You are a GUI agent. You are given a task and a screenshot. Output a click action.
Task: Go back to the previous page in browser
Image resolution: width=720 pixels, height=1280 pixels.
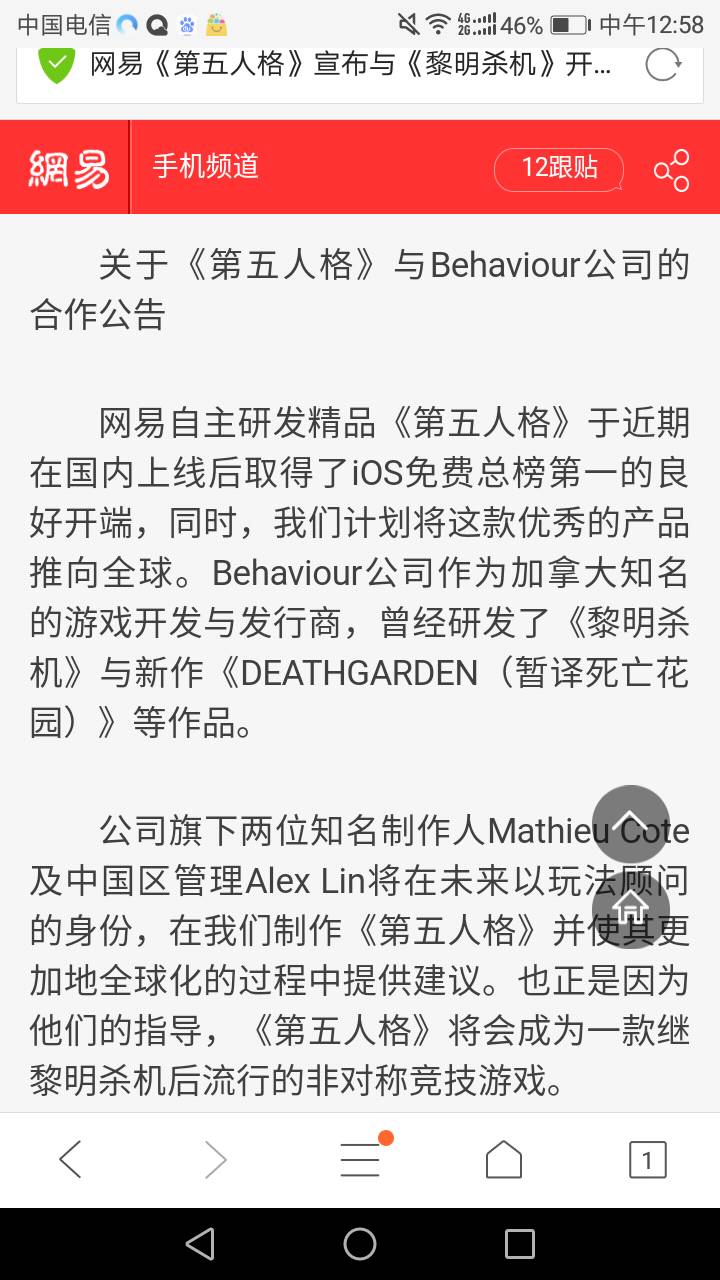point(70,1160)
